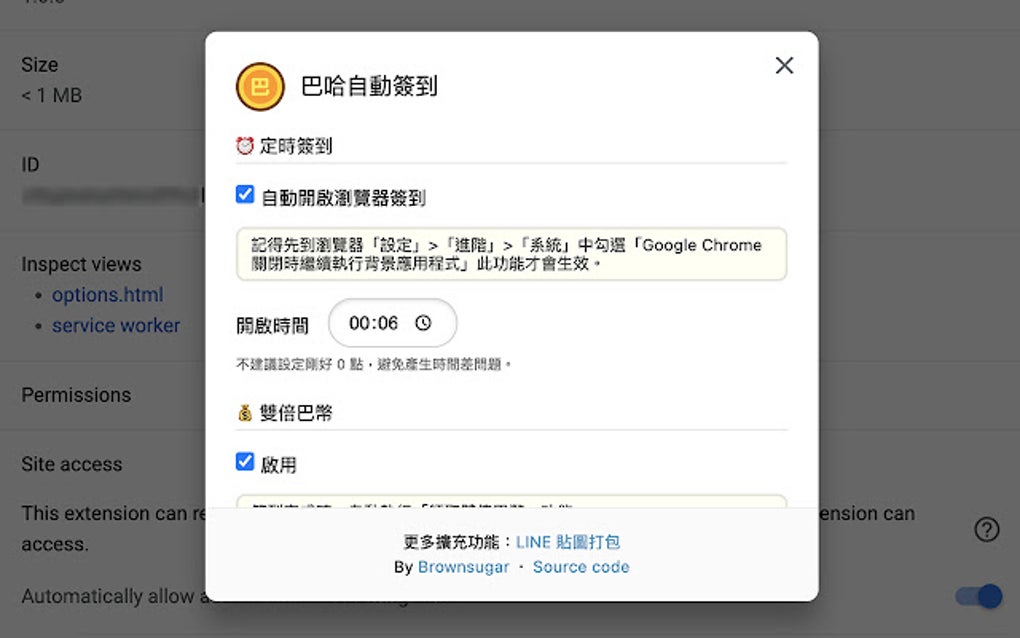Image resolution: width=1020 pixels, height=638 pixels.
Task: Open the Source code link
Action: tap(581, 567)
